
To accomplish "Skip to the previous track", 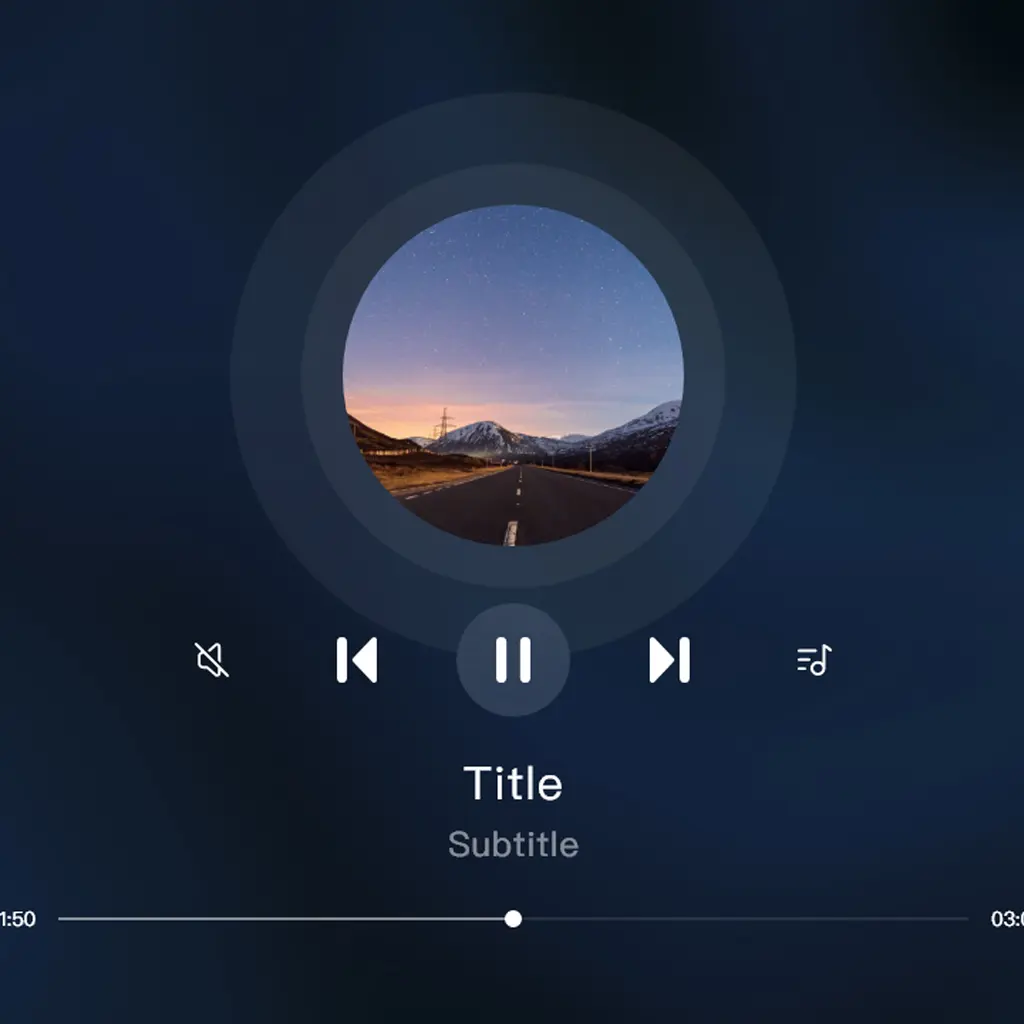I will 357,660.
